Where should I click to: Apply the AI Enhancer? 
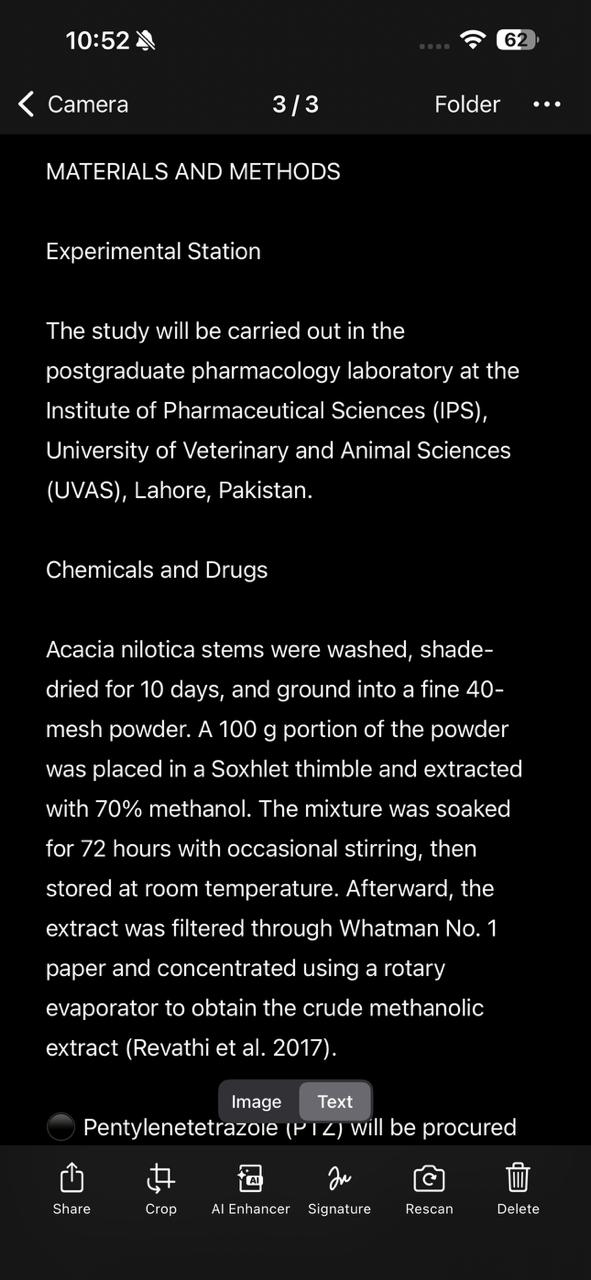click(250, 1188)
